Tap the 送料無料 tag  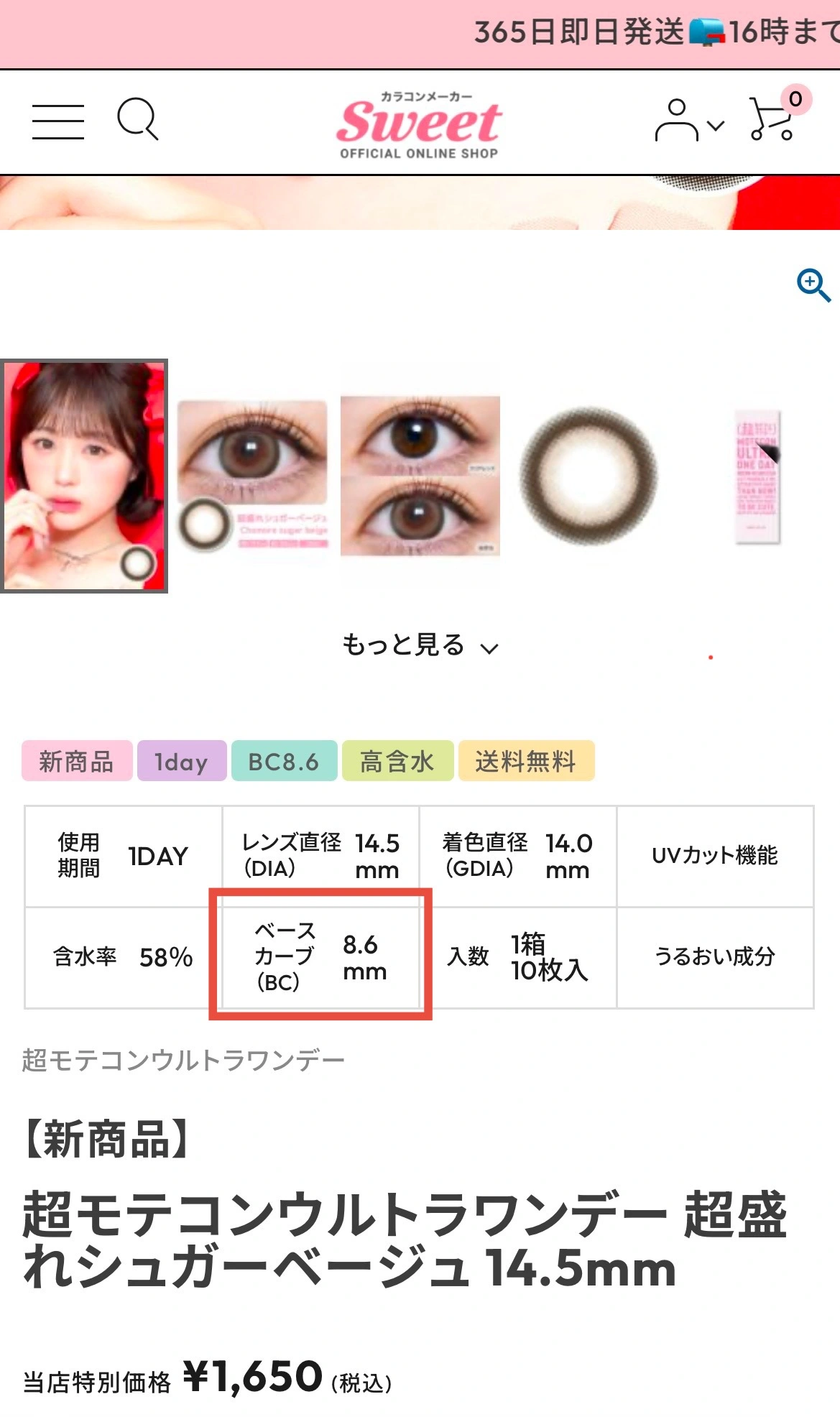tap(526, 761)
